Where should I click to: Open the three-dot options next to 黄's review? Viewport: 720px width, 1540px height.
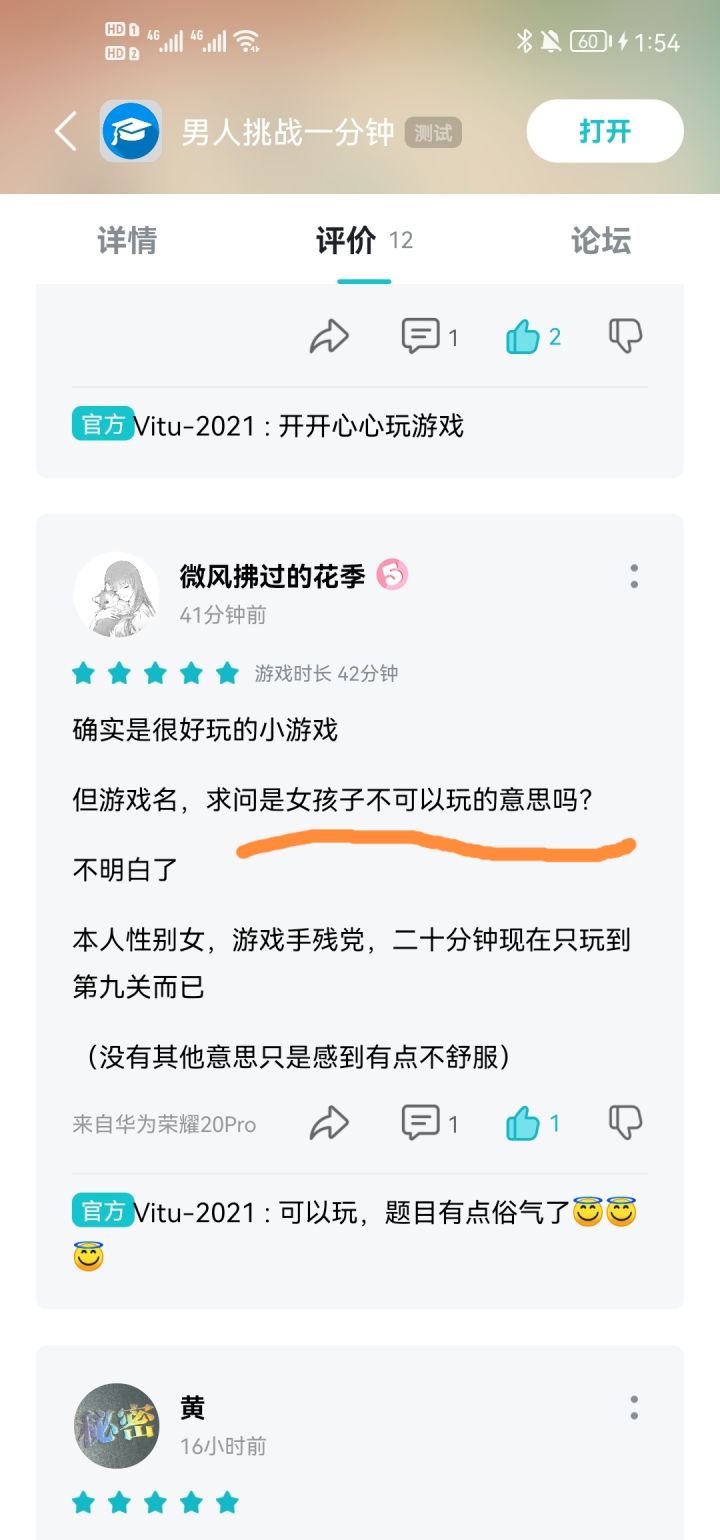click(634, 1407)
